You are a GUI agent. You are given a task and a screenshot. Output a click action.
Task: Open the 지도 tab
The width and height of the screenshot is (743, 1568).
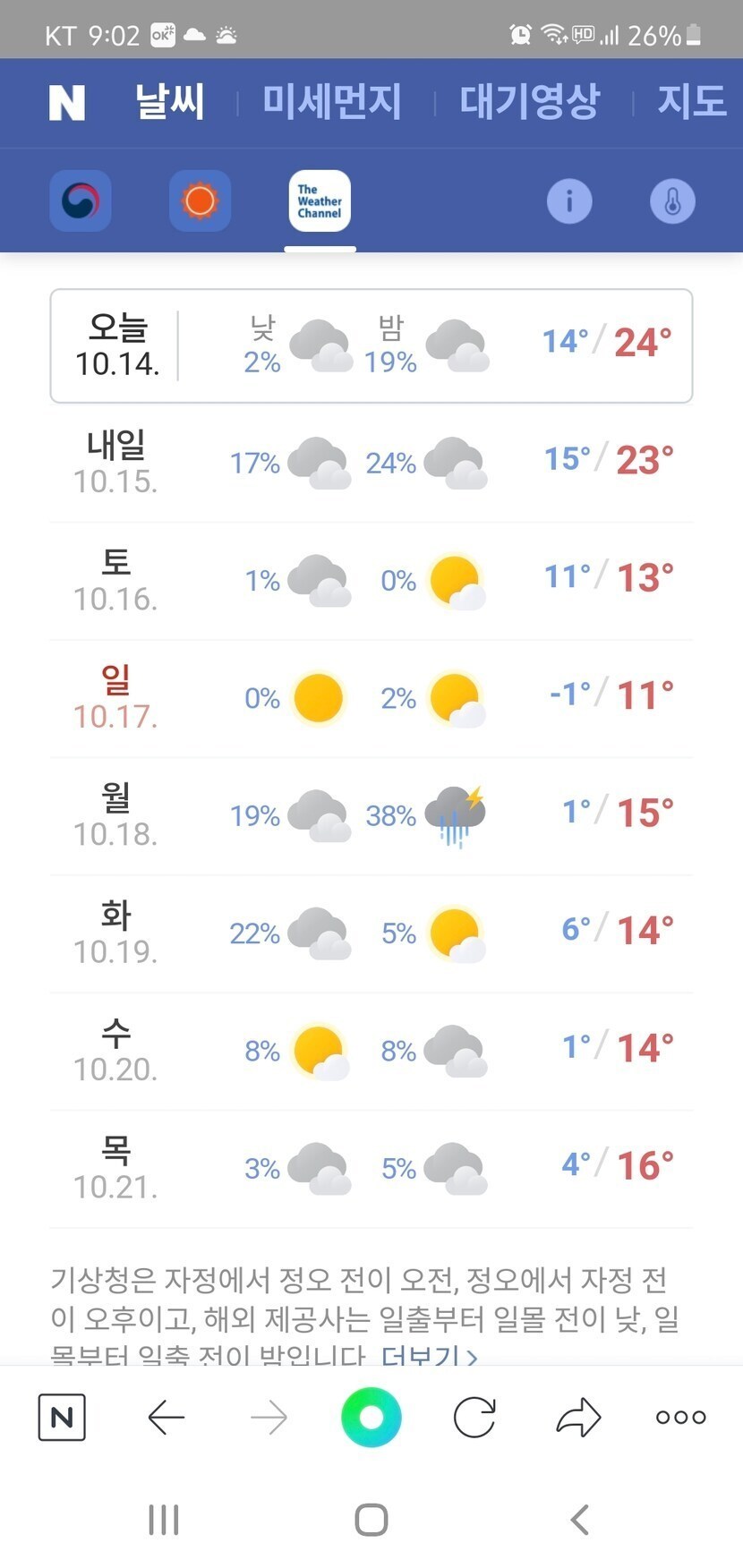(691, 102)
